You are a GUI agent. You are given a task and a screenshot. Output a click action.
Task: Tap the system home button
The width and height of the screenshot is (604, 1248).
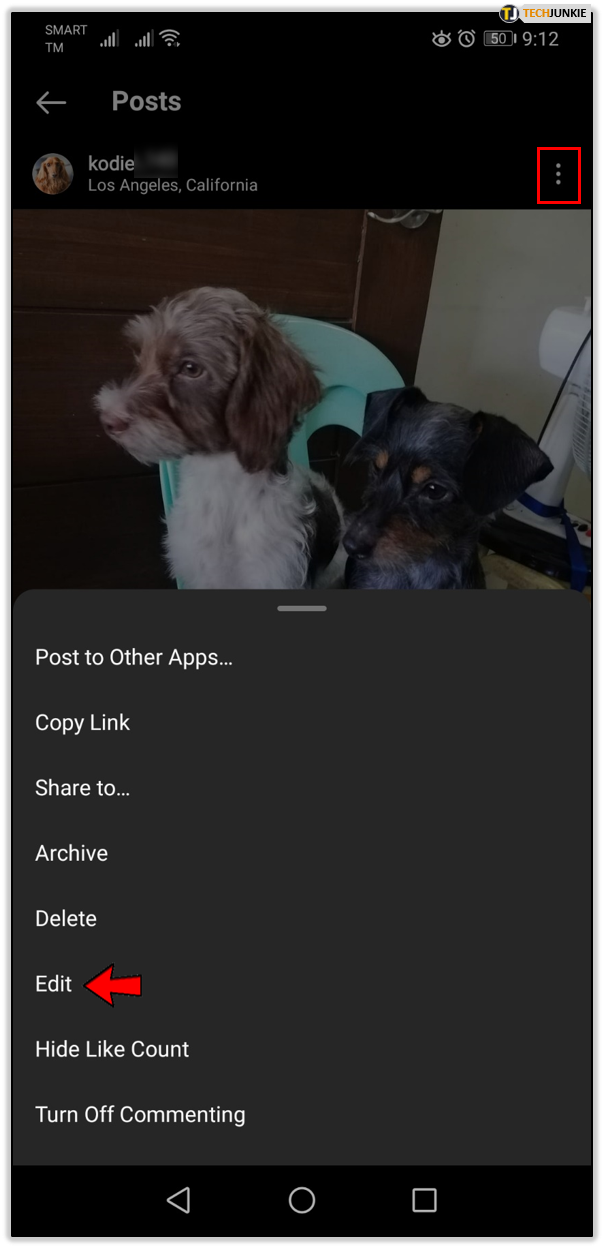(302, 1200)
